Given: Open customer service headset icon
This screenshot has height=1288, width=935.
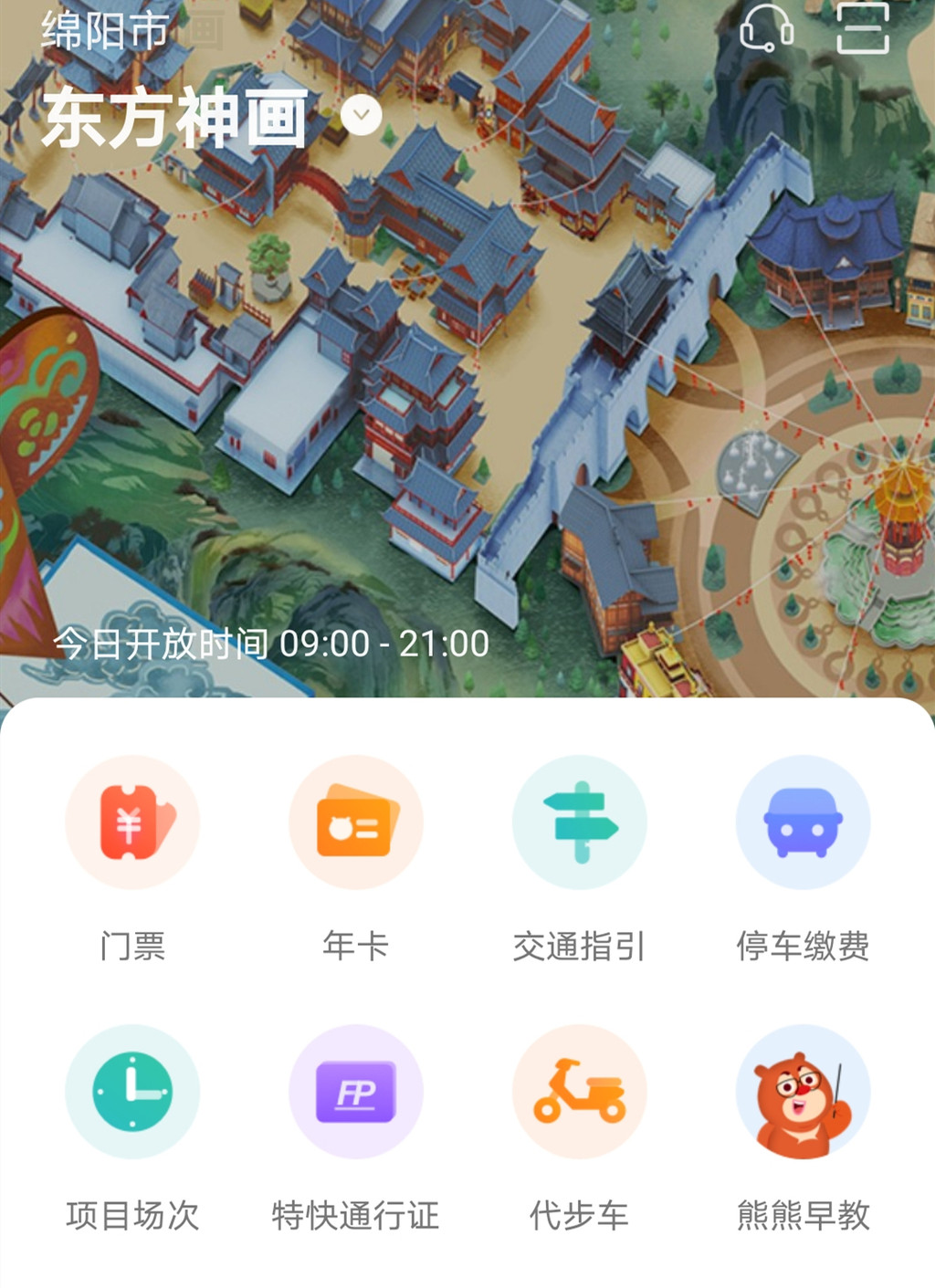Looking at the screenshot, I should [765, 26].
